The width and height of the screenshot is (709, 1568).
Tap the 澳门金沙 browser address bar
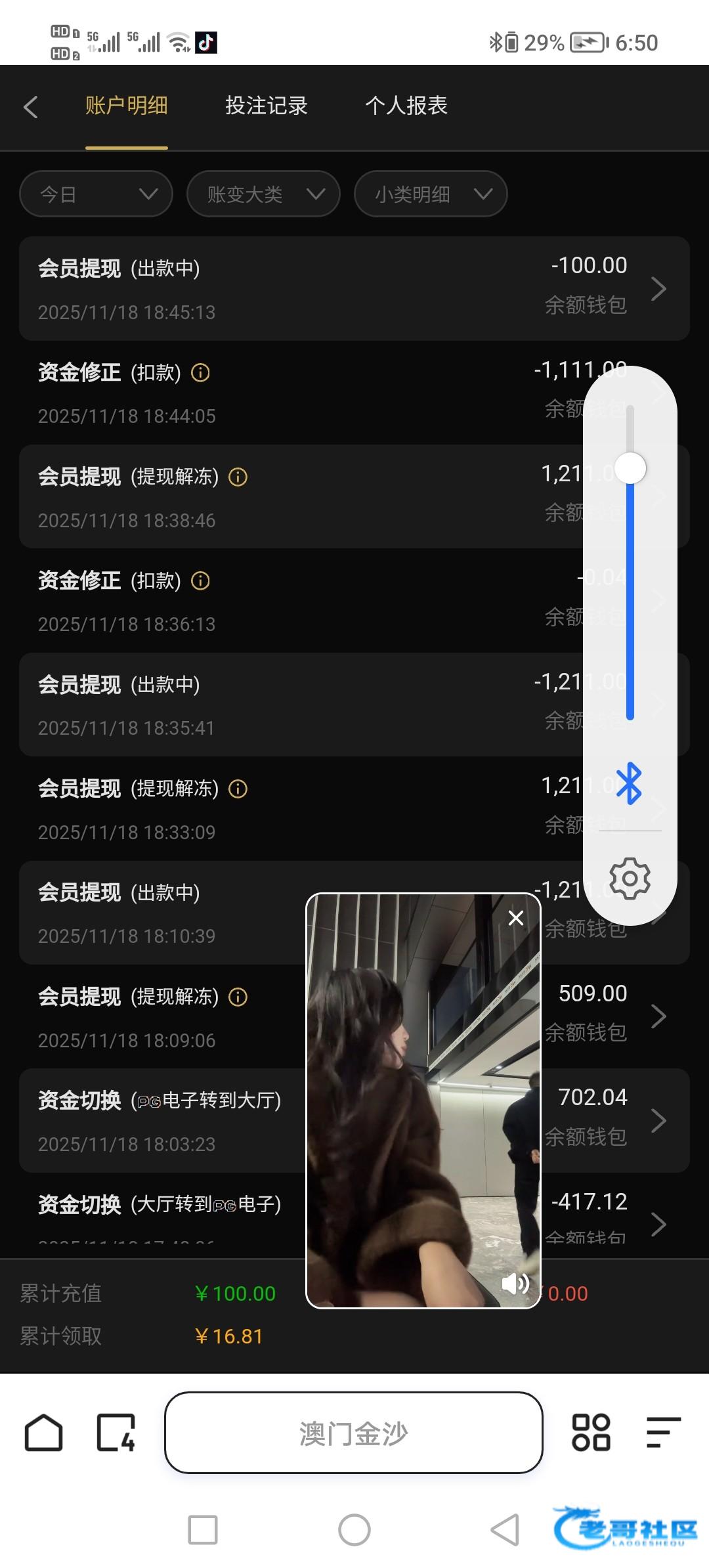pyautogui.click(x=353, y=1433)
